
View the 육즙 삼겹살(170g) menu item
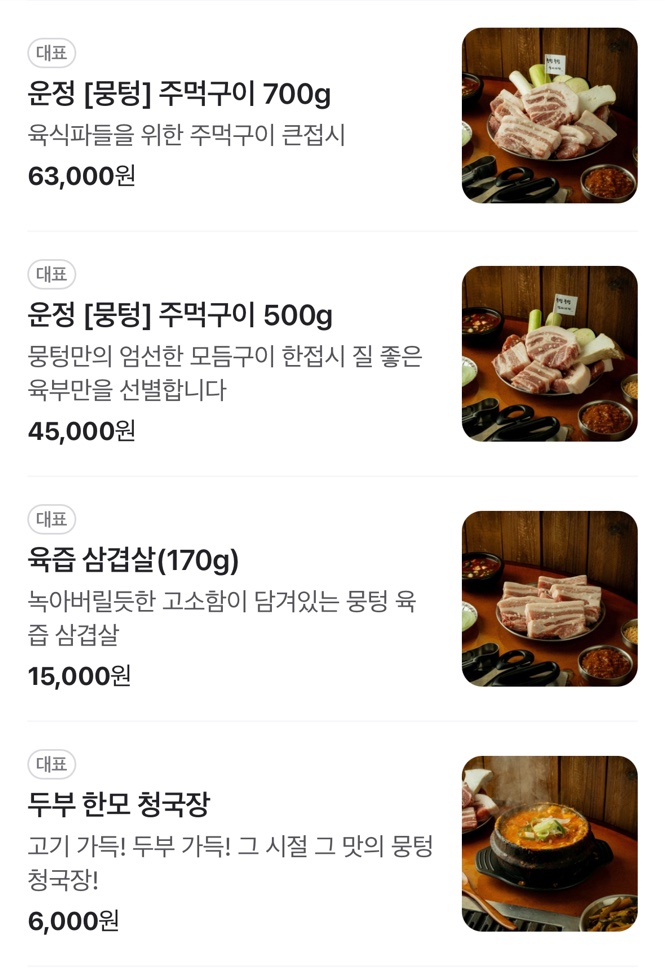(134, 560)
